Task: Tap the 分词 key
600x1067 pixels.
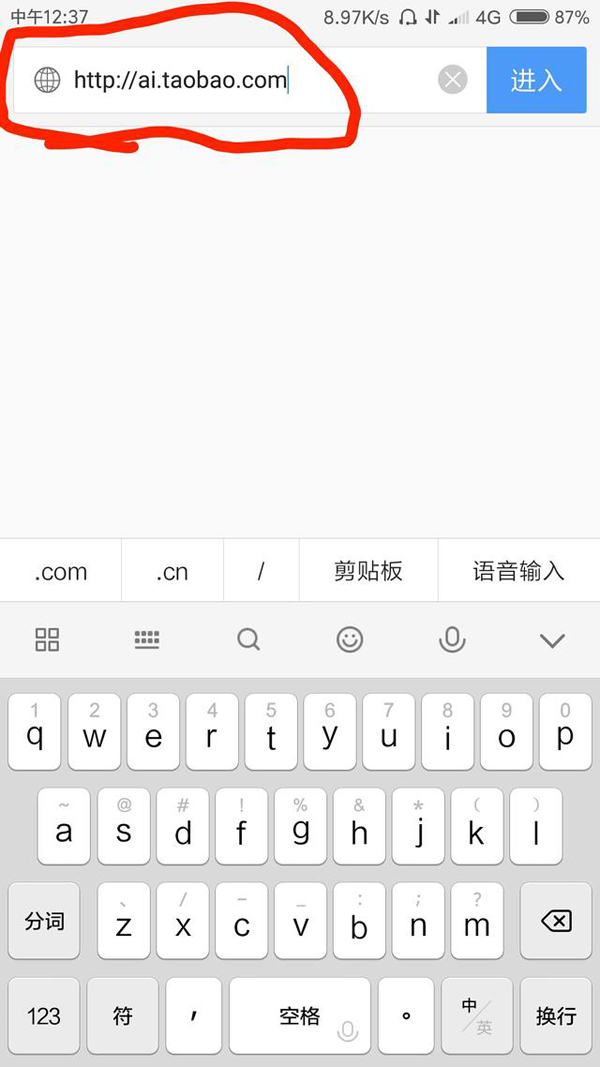Action: [44, 922]
